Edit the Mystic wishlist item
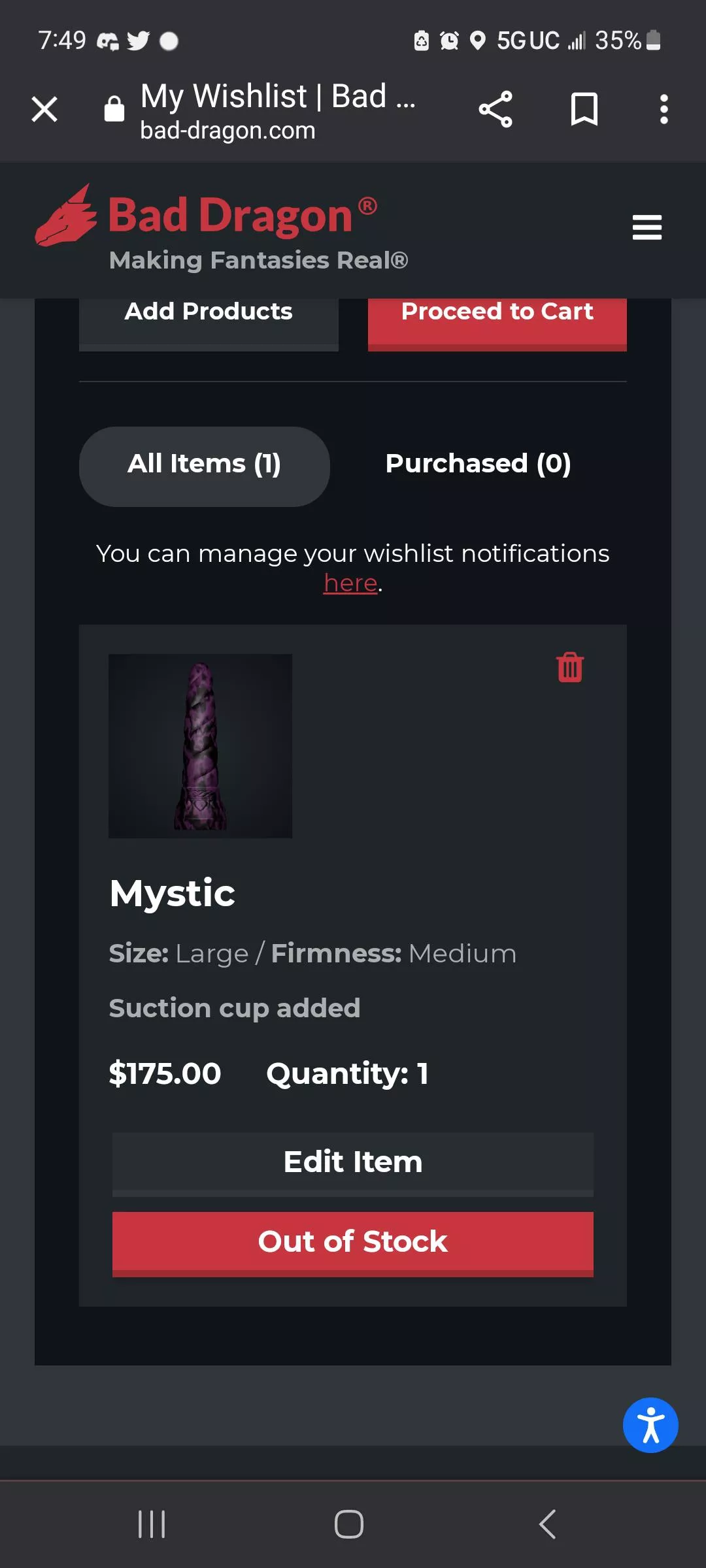706x1568 pixels. pyautogui.click(x=353, y=1164)
